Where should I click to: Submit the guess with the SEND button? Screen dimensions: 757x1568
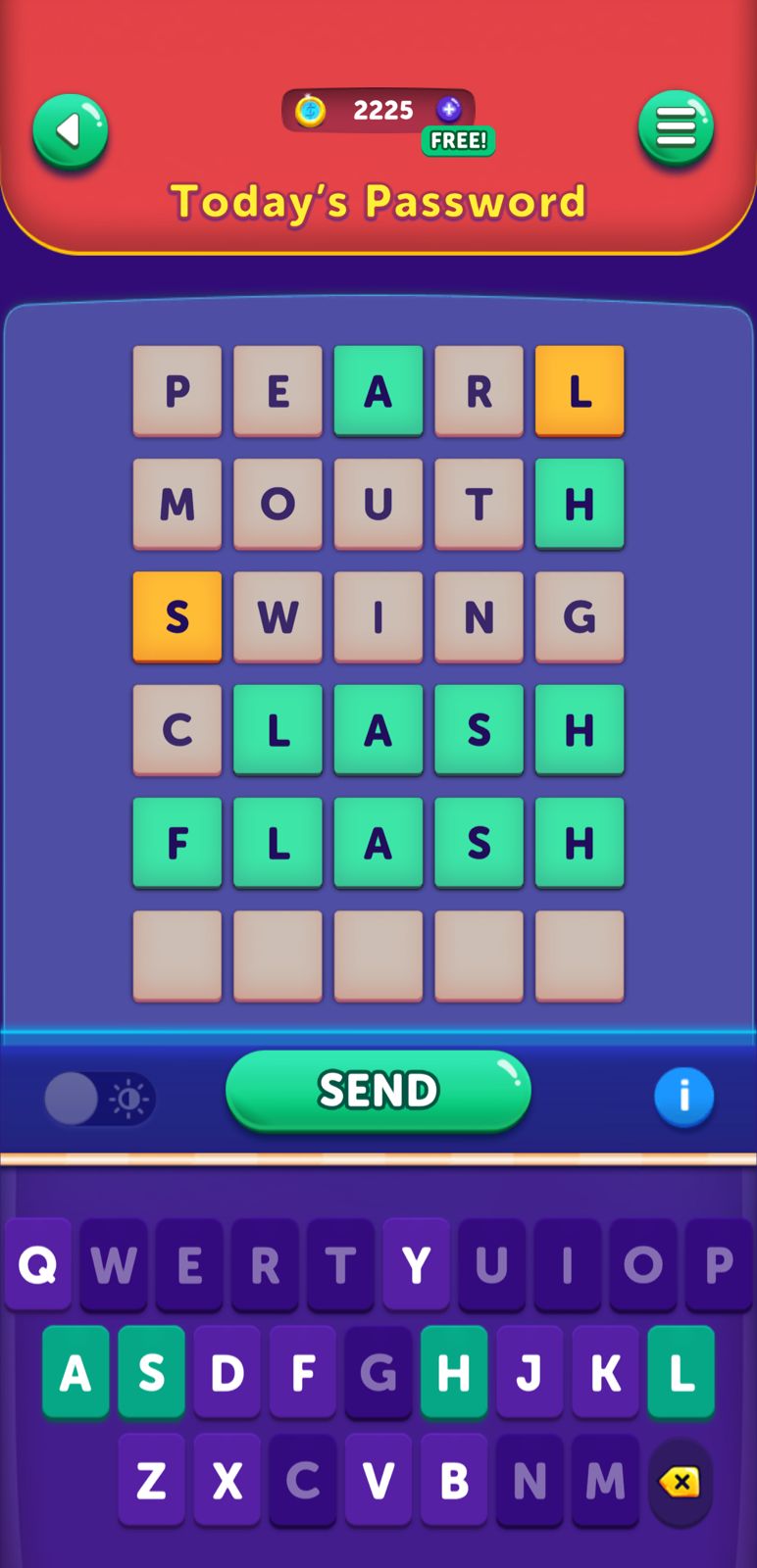point(378,1090)
